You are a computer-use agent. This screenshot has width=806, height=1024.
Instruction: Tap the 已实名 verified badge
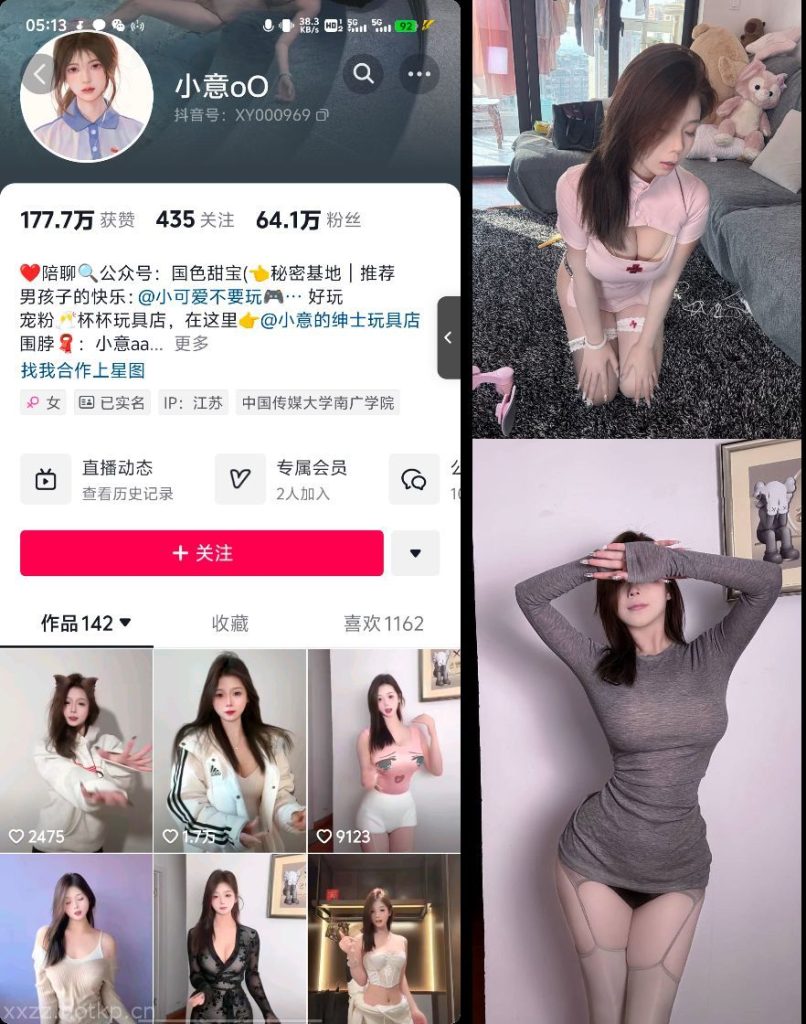point(111,402)
